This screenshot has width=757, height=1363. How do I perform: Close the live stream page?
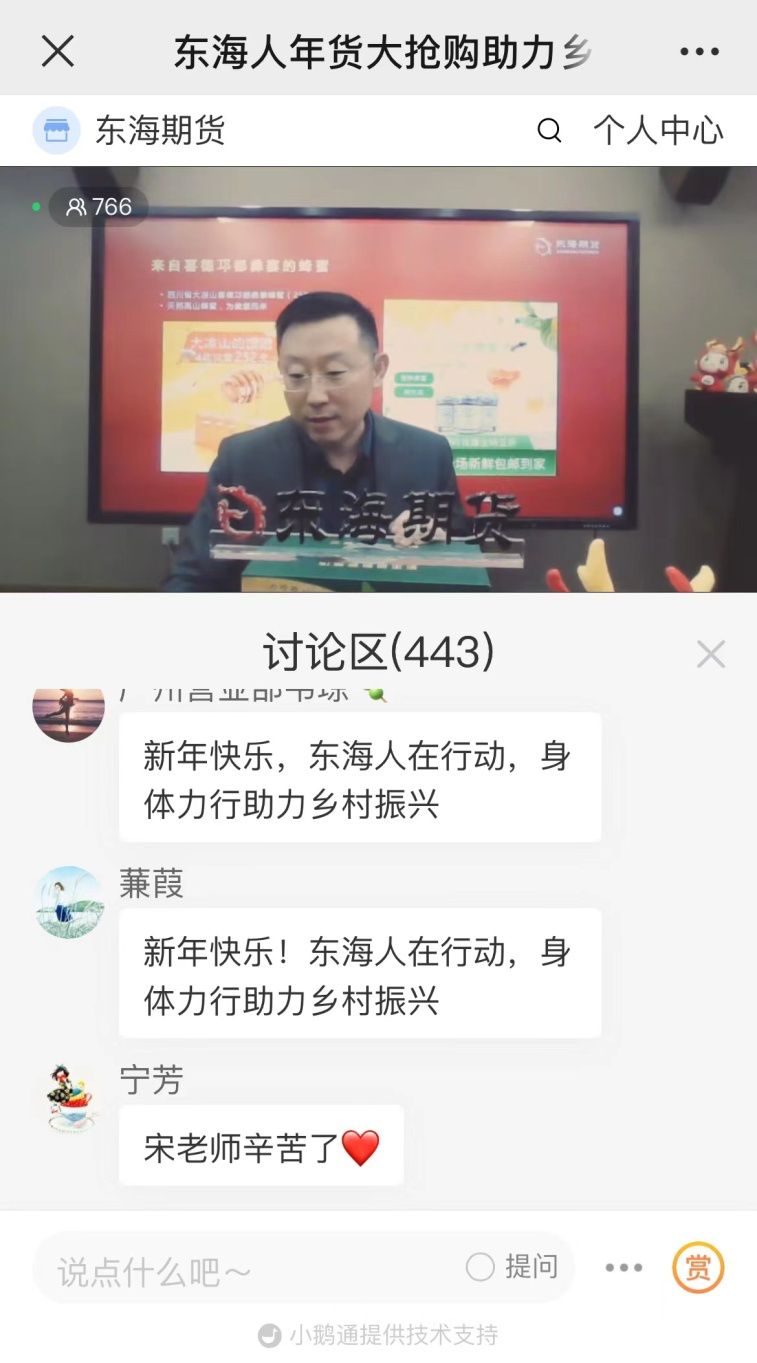58,51
